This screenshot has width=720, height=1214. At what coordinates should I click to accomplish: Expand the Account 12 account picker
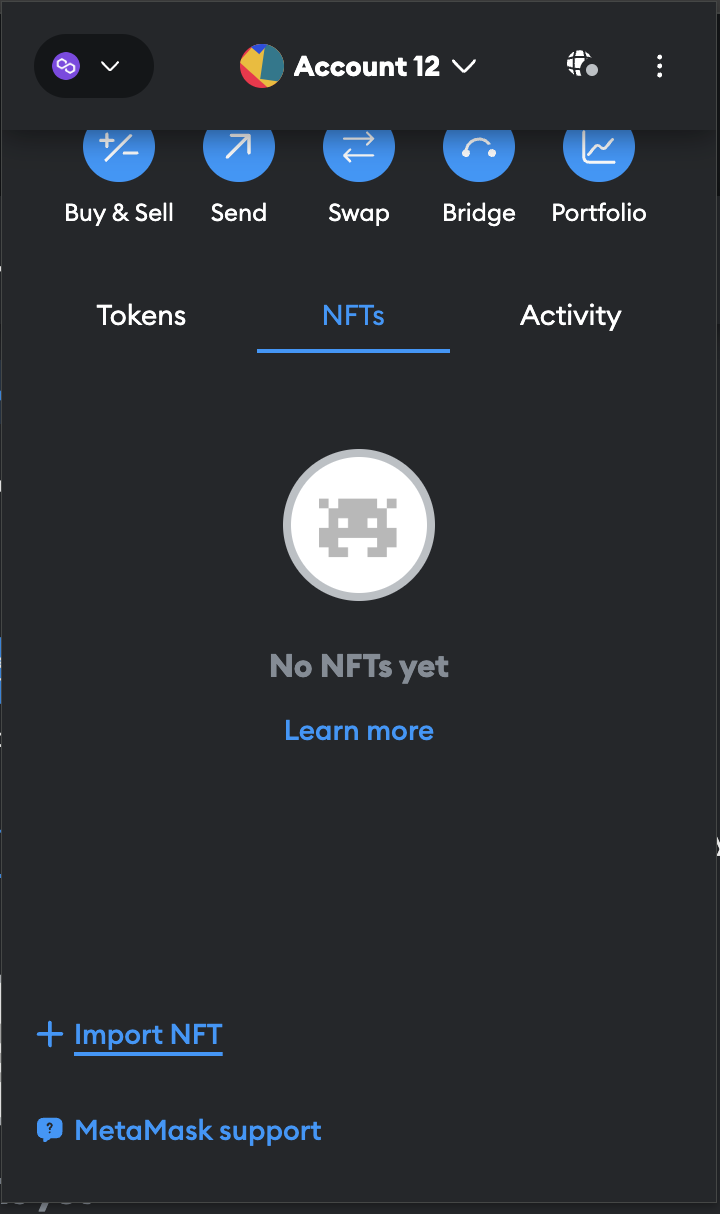click(358, 66)
